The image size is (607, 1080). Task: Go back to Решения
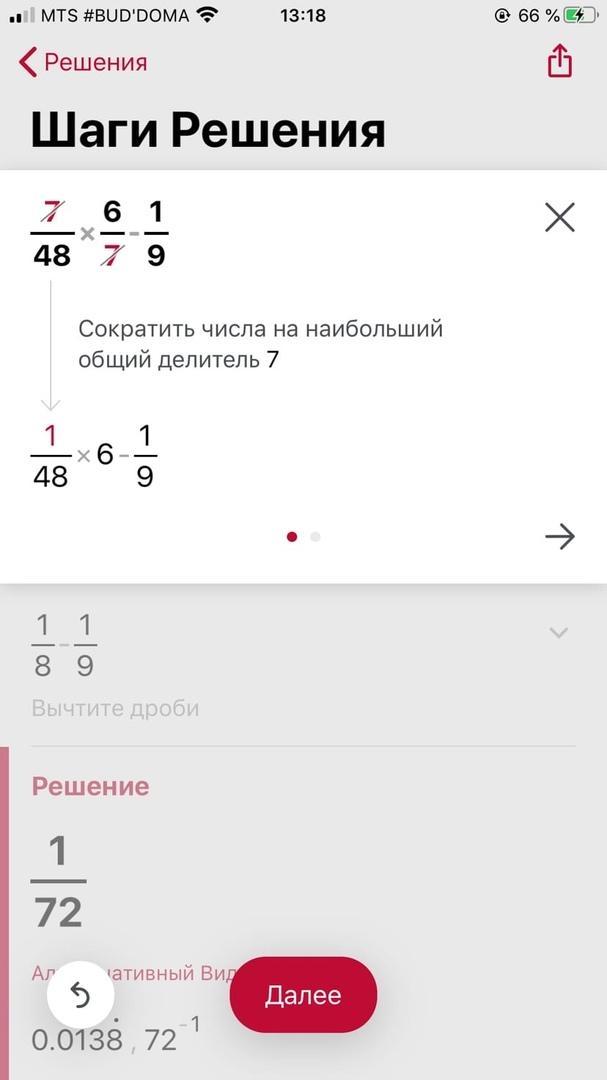83,62
